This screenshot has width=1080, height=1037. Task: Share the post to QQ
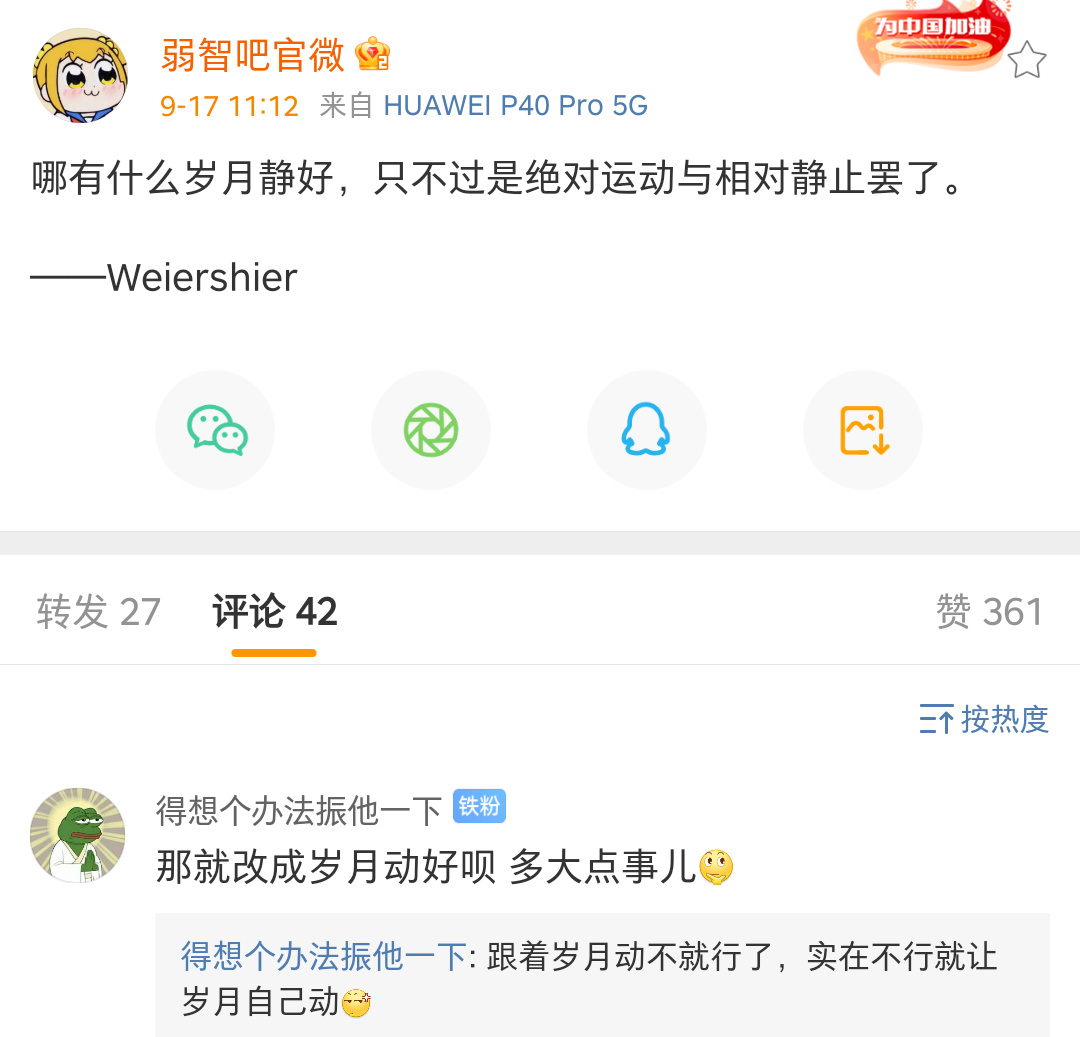point(646,430)
